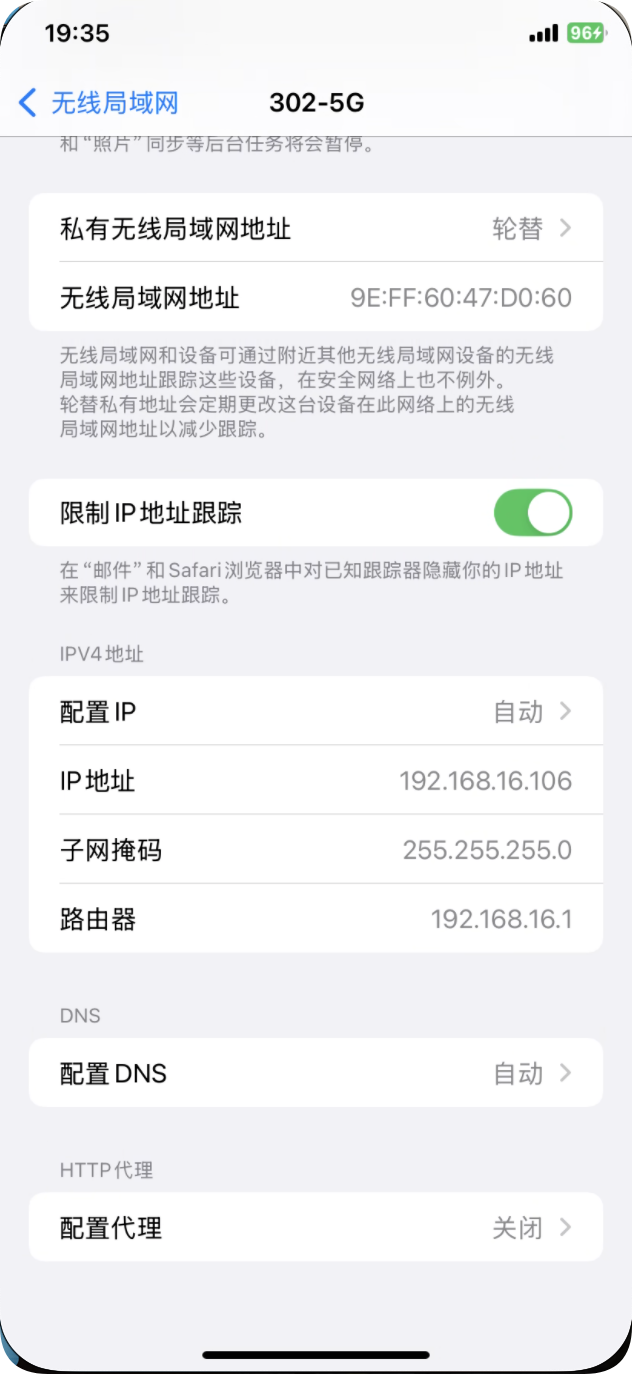Go back to 无线局域网 settings
Image resolution: width=632 pixels, height=1374 pixels.
[99, 102]
